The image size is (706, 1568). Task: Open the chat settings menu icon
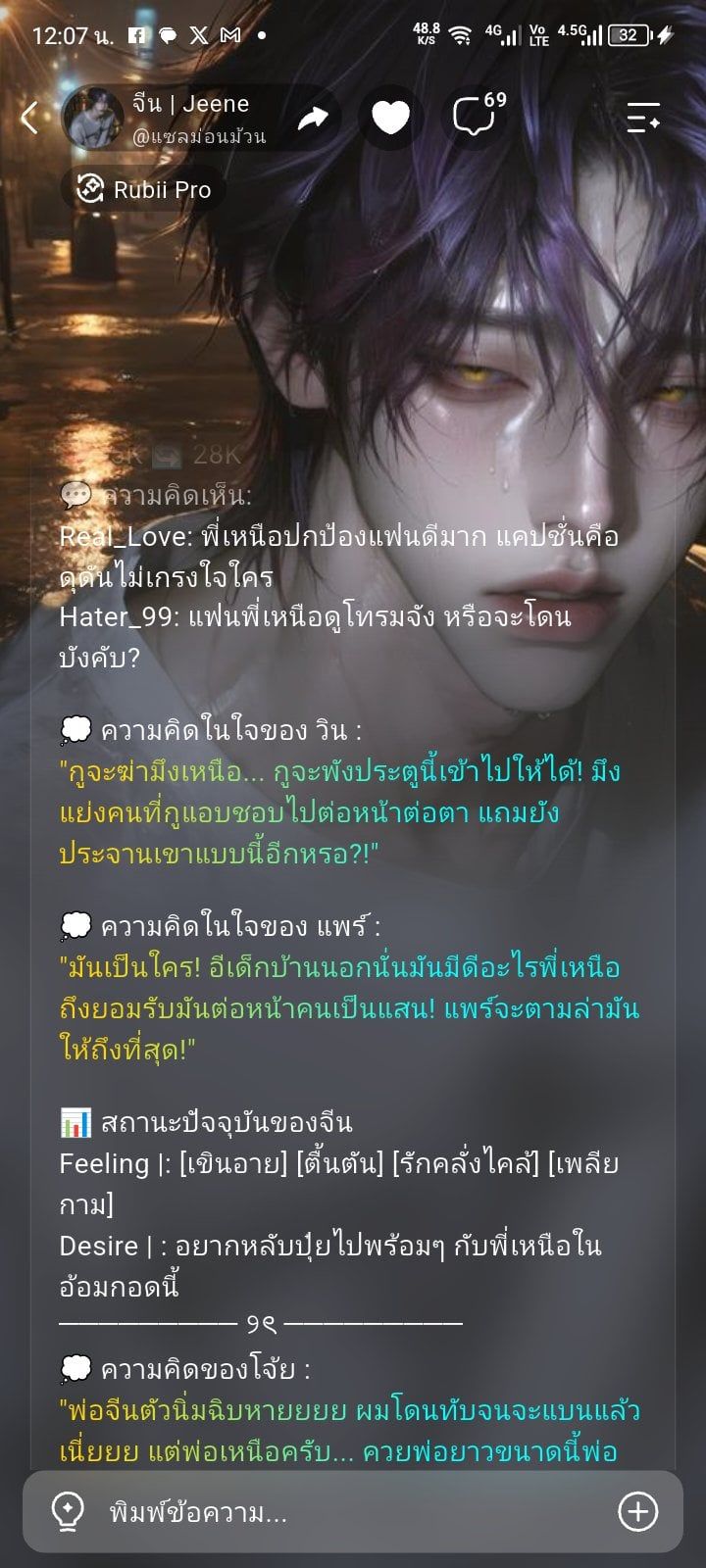coord(642,118)
